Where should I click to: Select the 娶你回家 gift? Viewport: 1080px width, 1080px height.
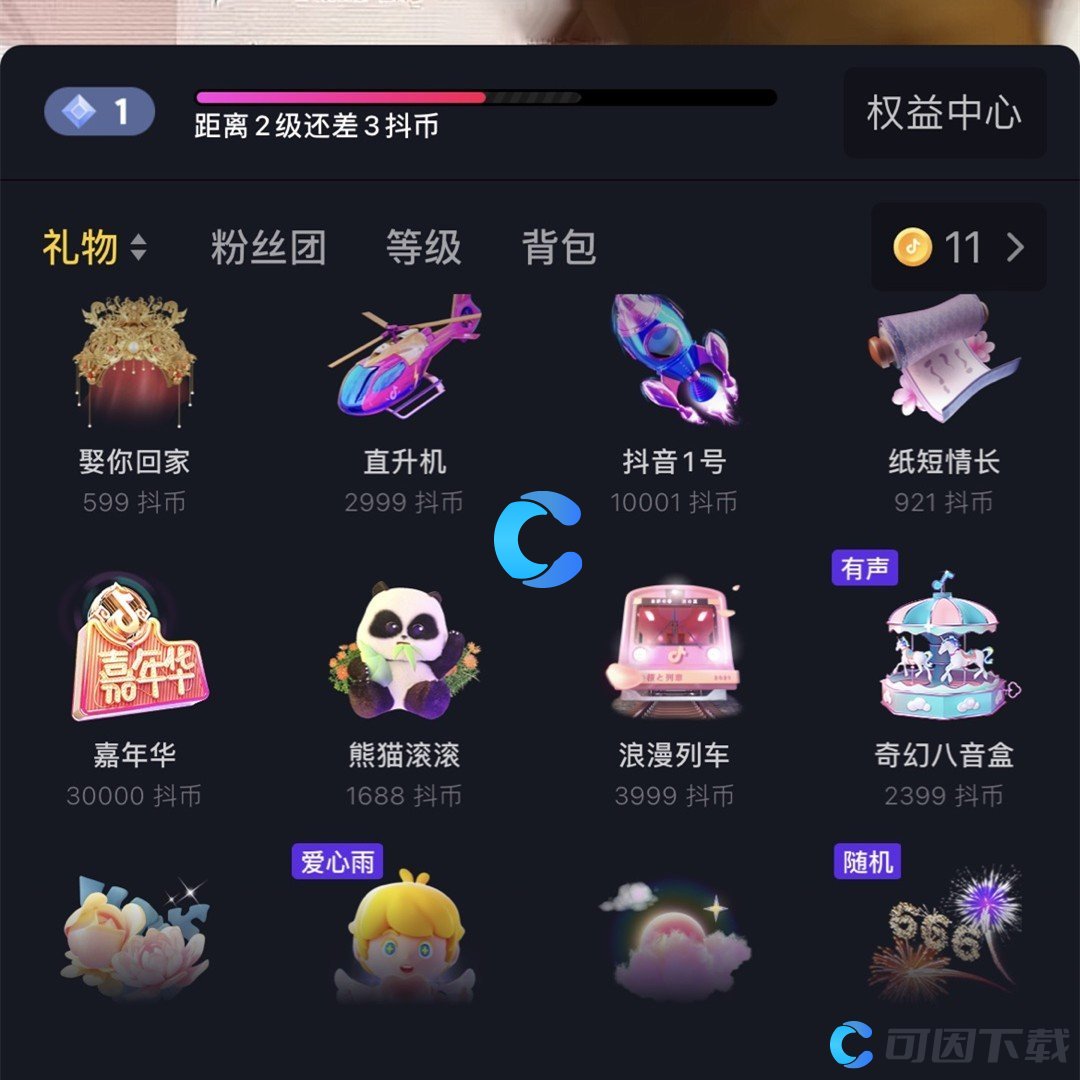tap(134, 400)
